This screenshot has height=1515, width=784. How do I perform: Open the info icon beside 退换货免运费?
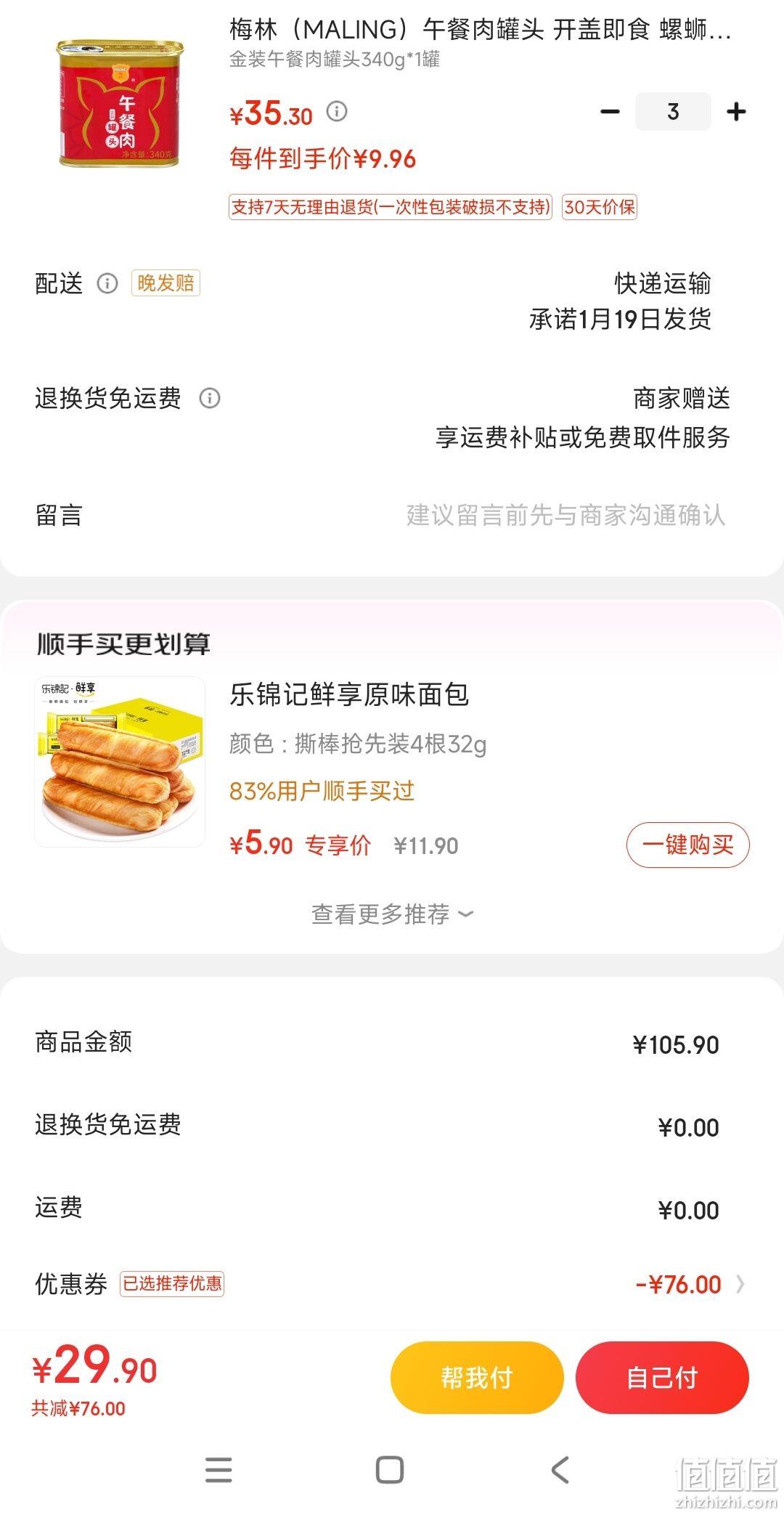coord(210,398)
